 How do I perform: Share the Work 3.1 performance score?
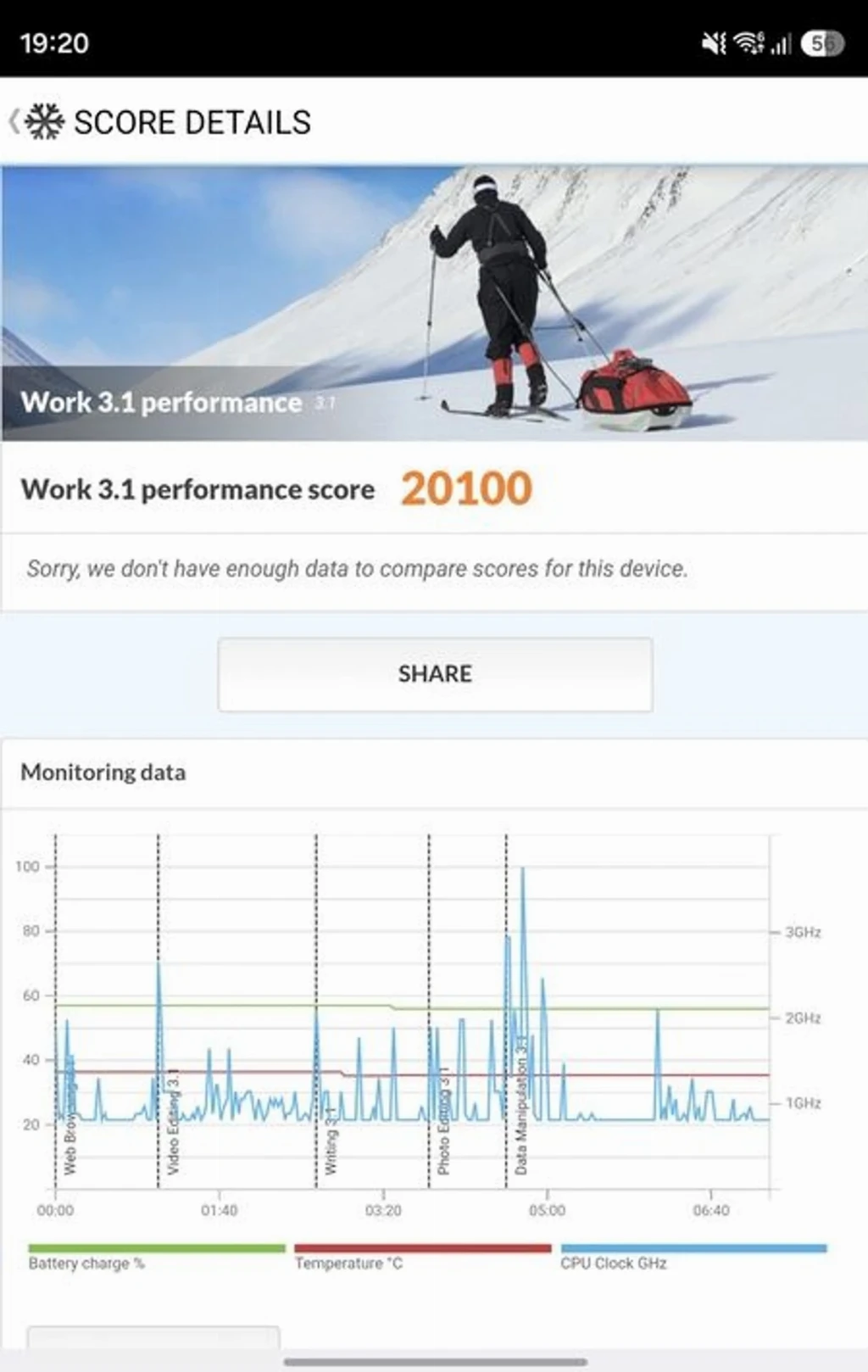(x=435, y=674)
